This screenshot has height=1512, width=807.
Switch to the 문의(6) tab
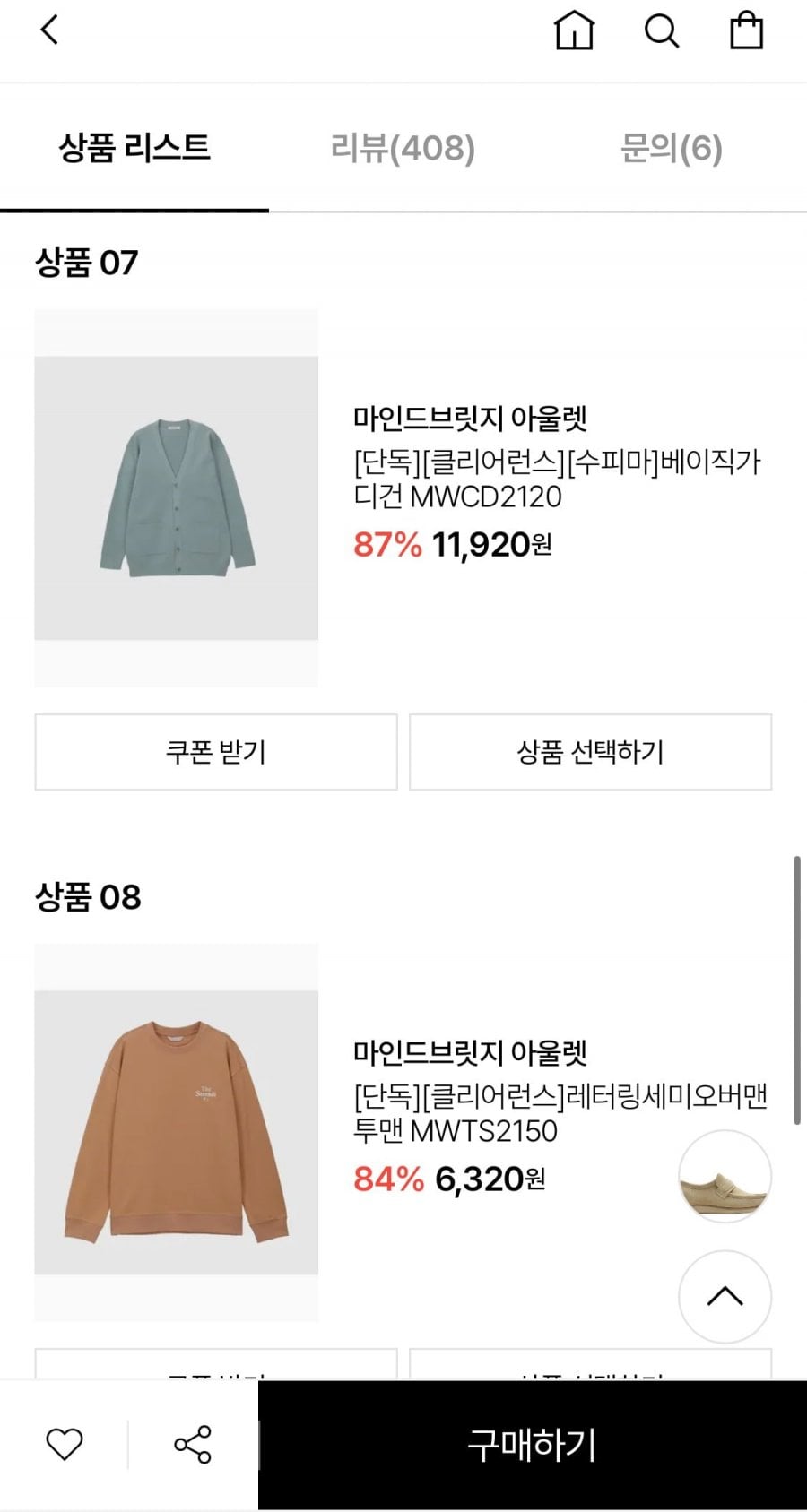pos(671,148)
